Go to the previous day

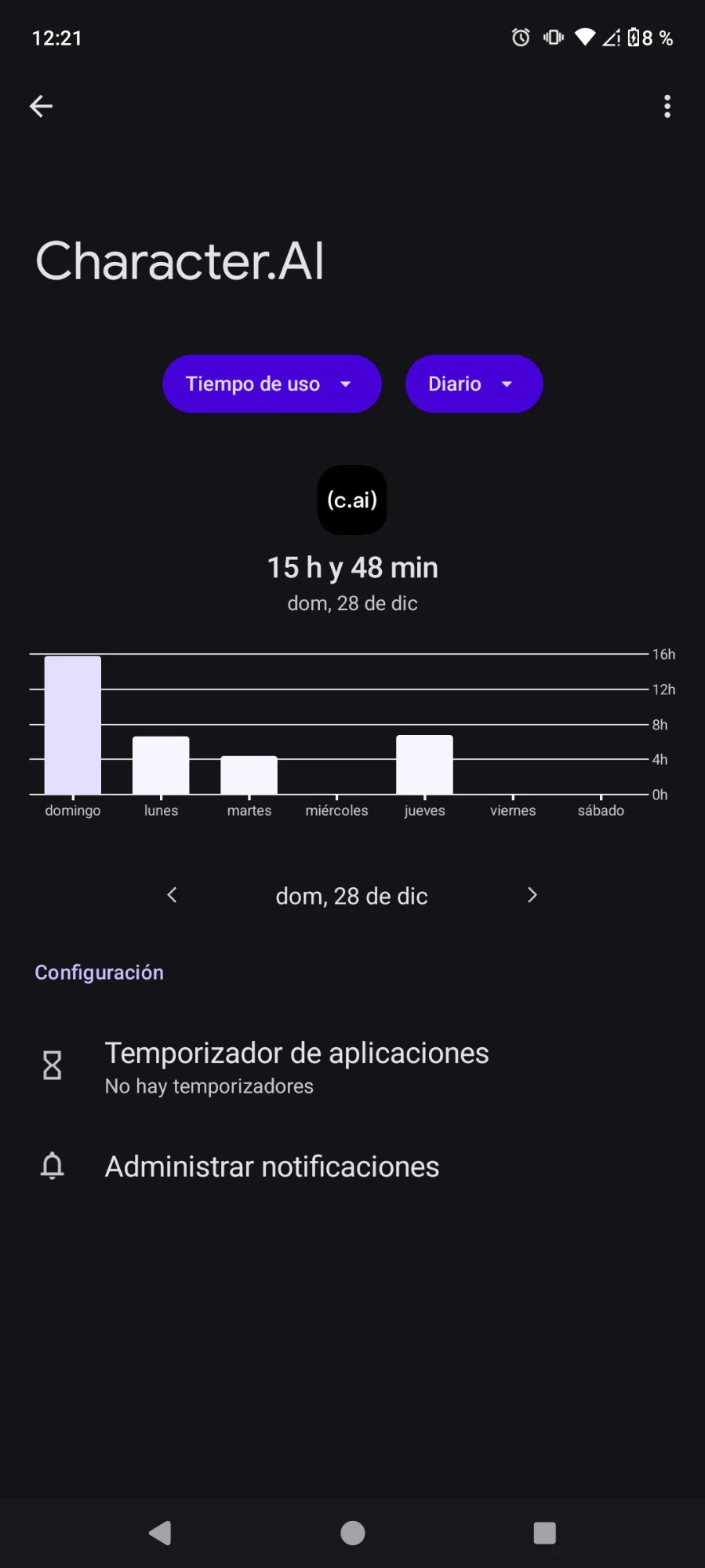pyautogui.click(x=173, y=895)
